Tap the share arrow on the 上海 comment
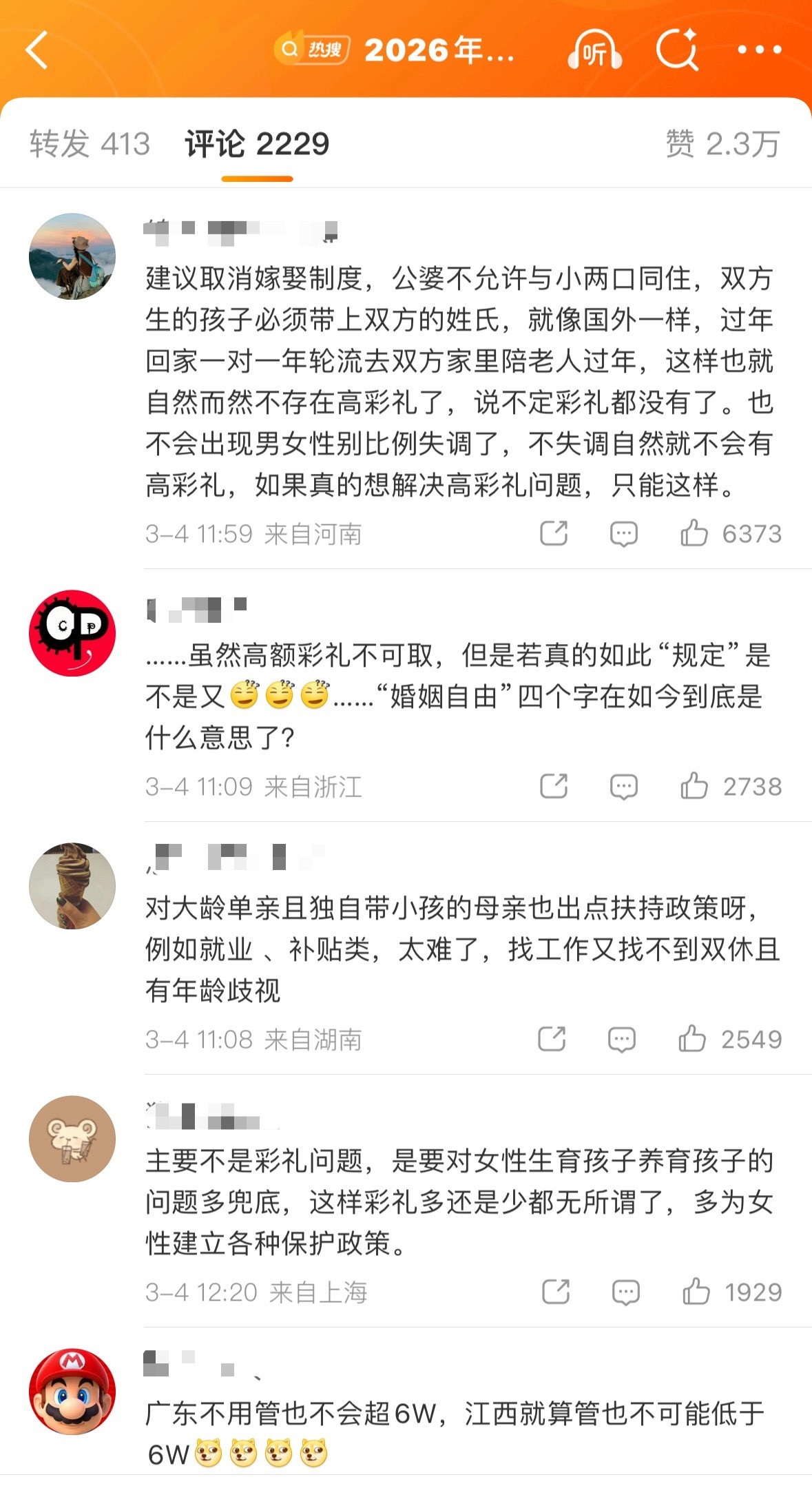 point(555,1292)
